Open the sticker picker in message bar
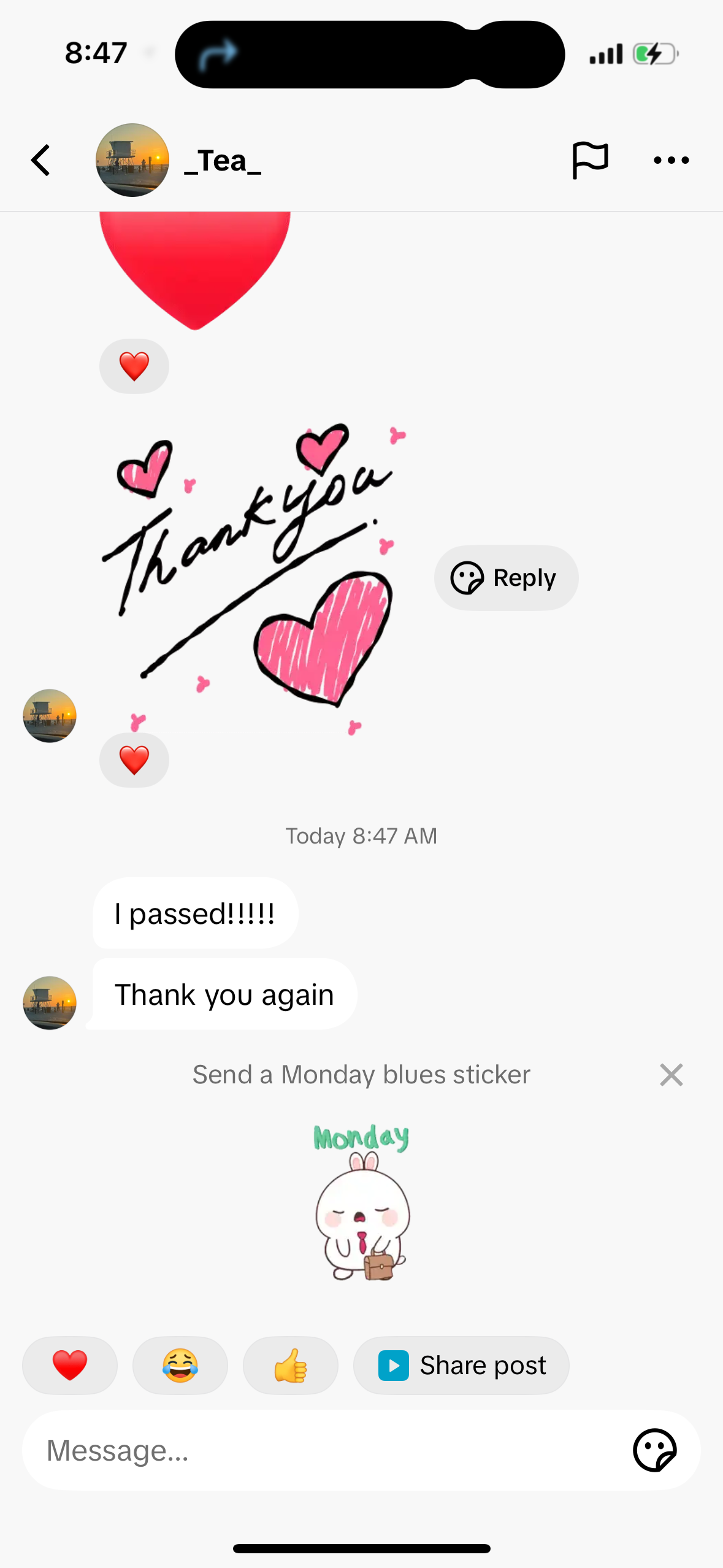This screenshot has width=723, height=1568. (654, 1451)
